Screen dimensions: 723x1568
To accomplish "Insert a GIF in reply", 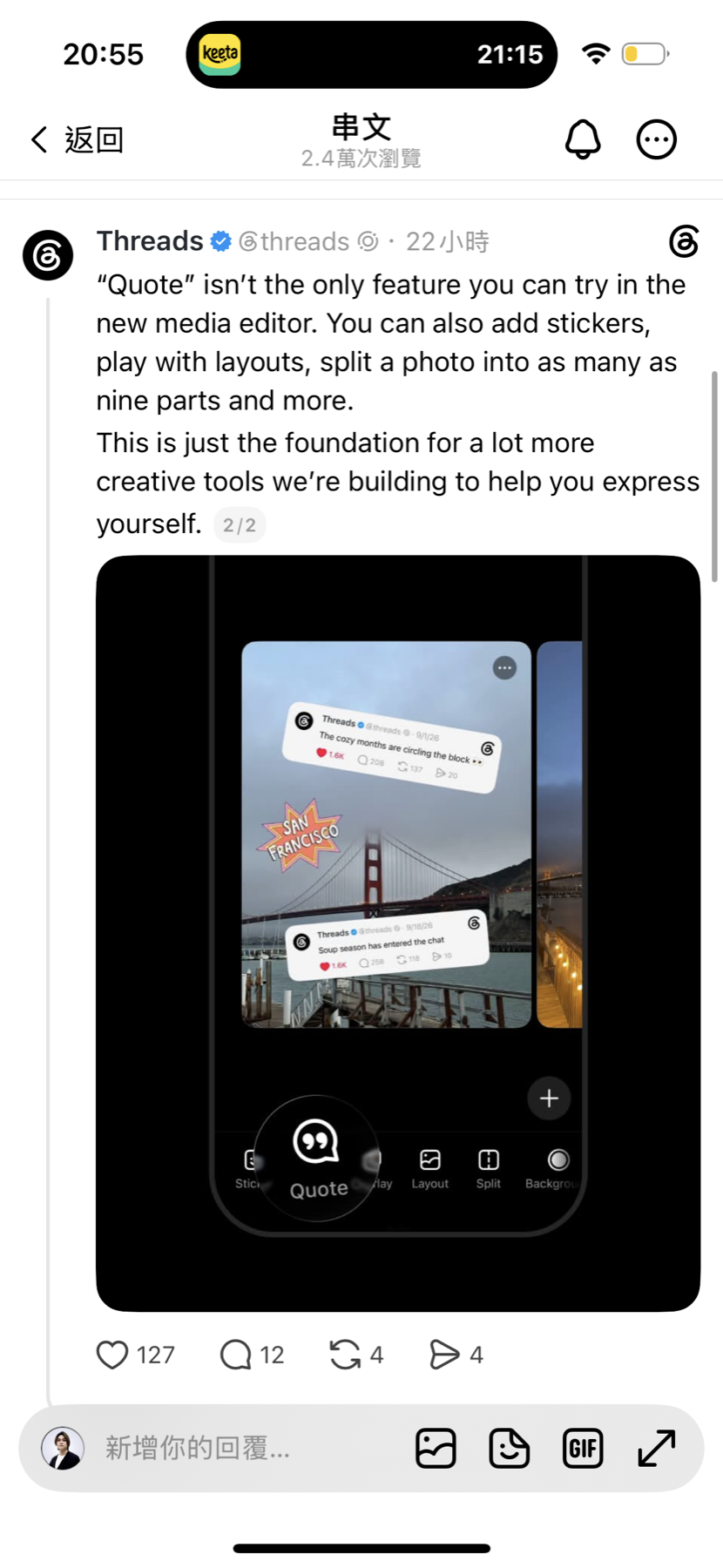I will (x=583, y=1449).
